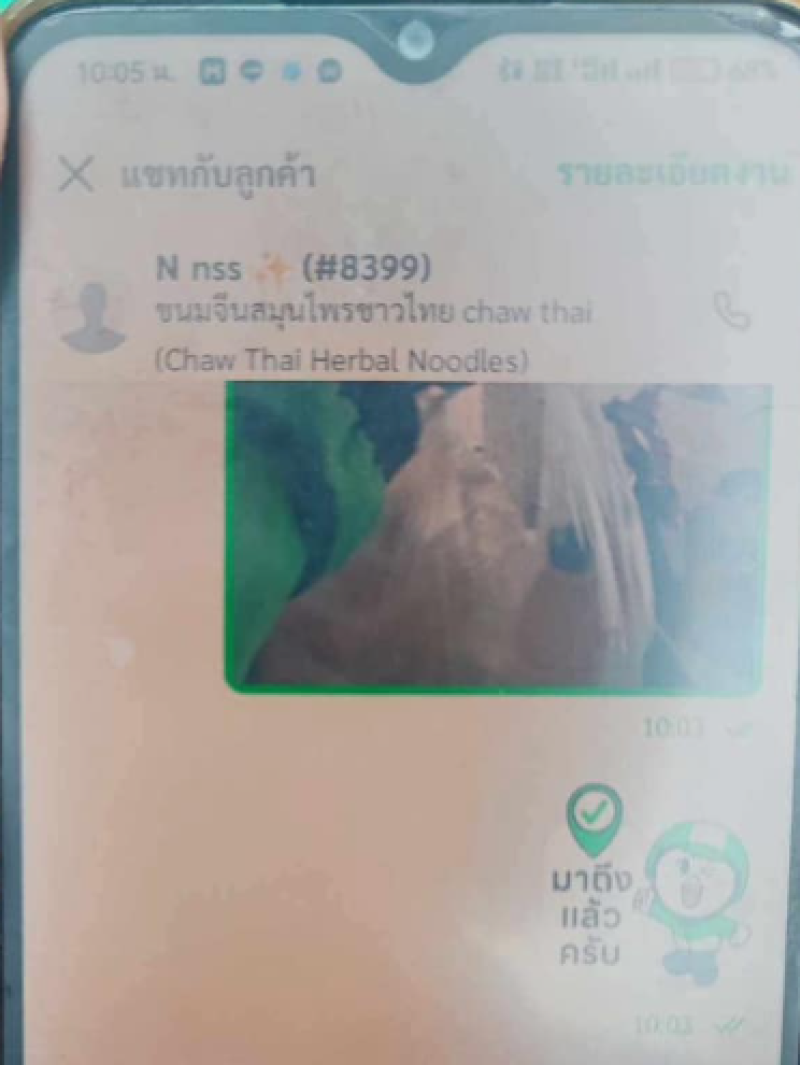Close the customer chat screen
800x1065 pixels.
76,176
